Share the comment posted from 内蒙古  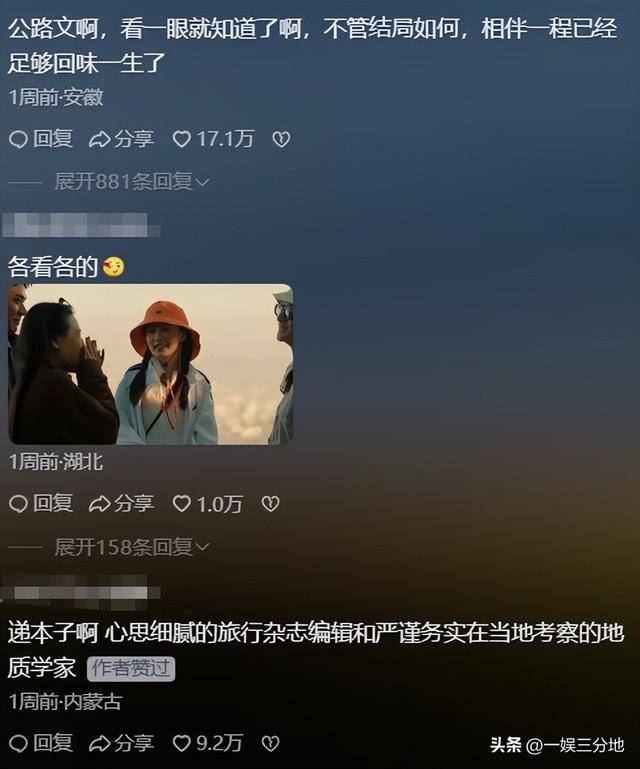[x=120, y=743]
